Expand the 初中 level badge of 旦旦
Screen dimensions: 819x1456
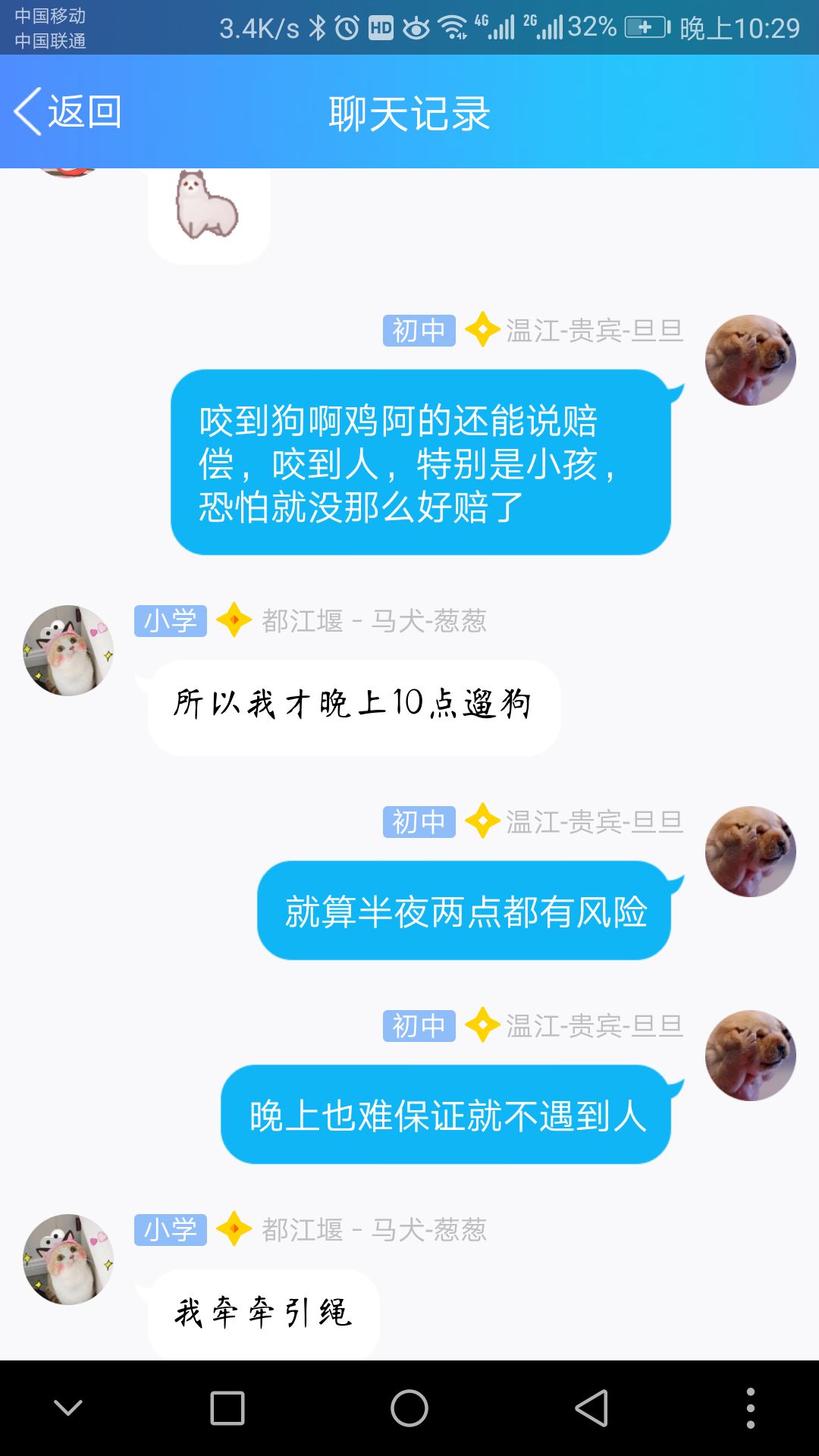(418, 331)
